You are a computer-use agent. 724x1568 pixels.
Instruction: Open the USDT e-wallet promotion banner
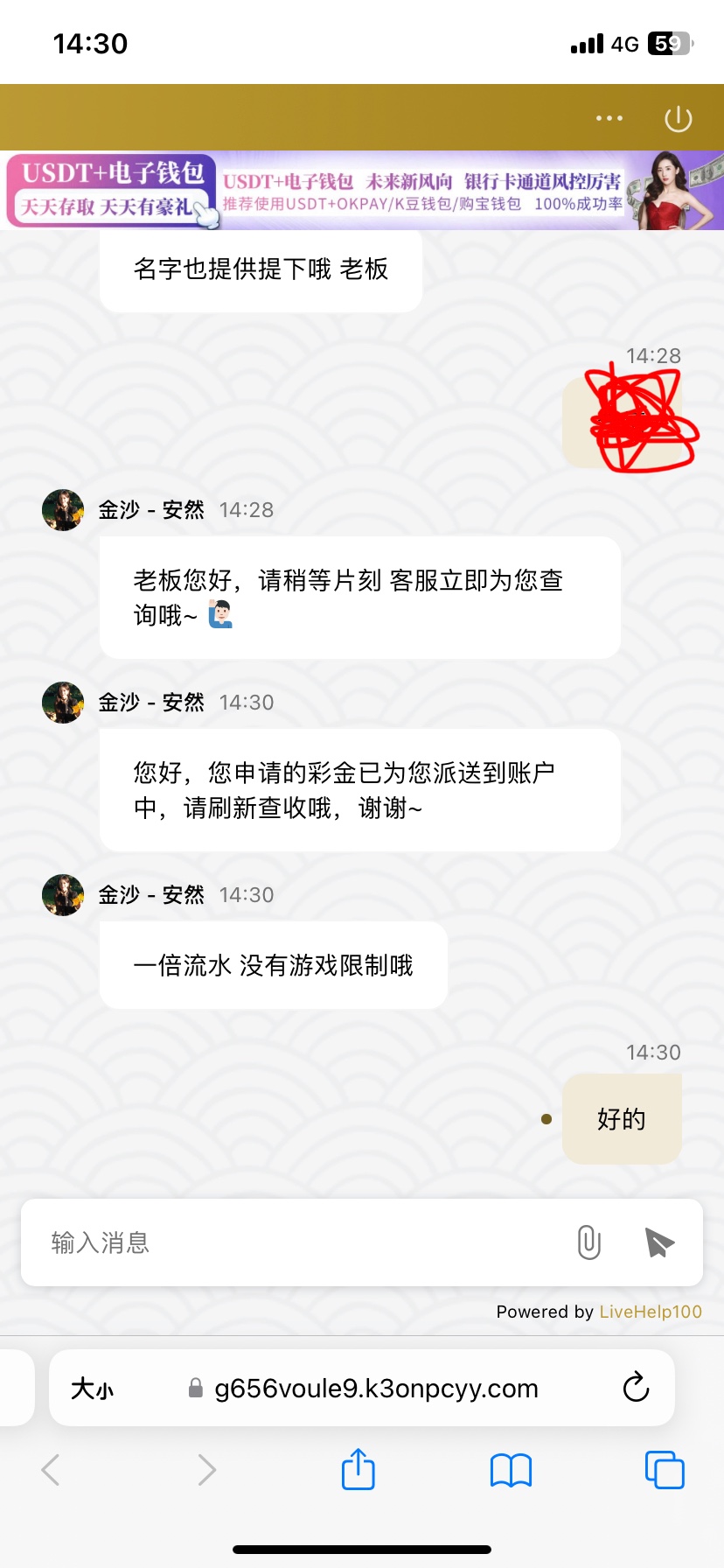(362, 191)
